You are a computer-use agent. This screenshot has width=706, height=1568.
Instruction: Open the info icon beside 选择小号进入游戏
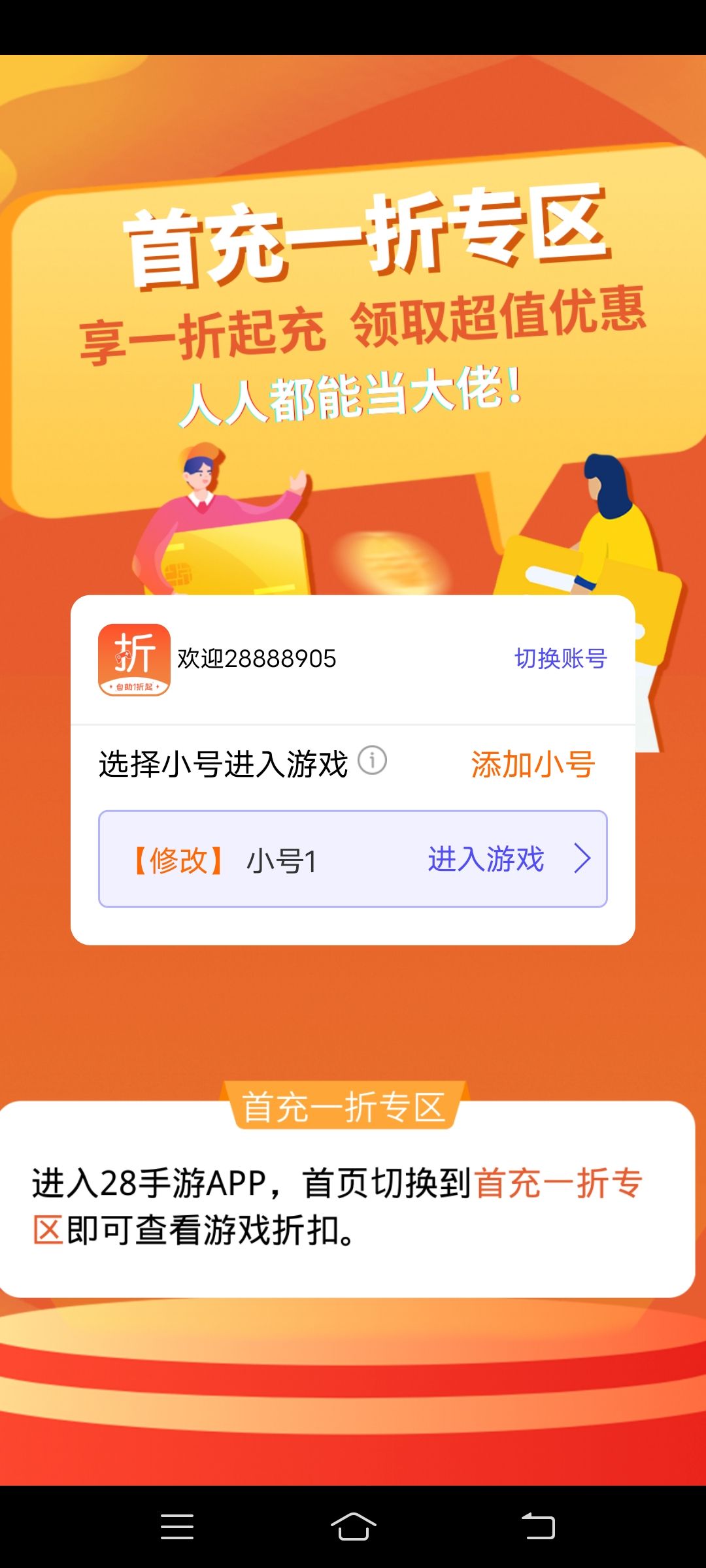pos(373,760)
